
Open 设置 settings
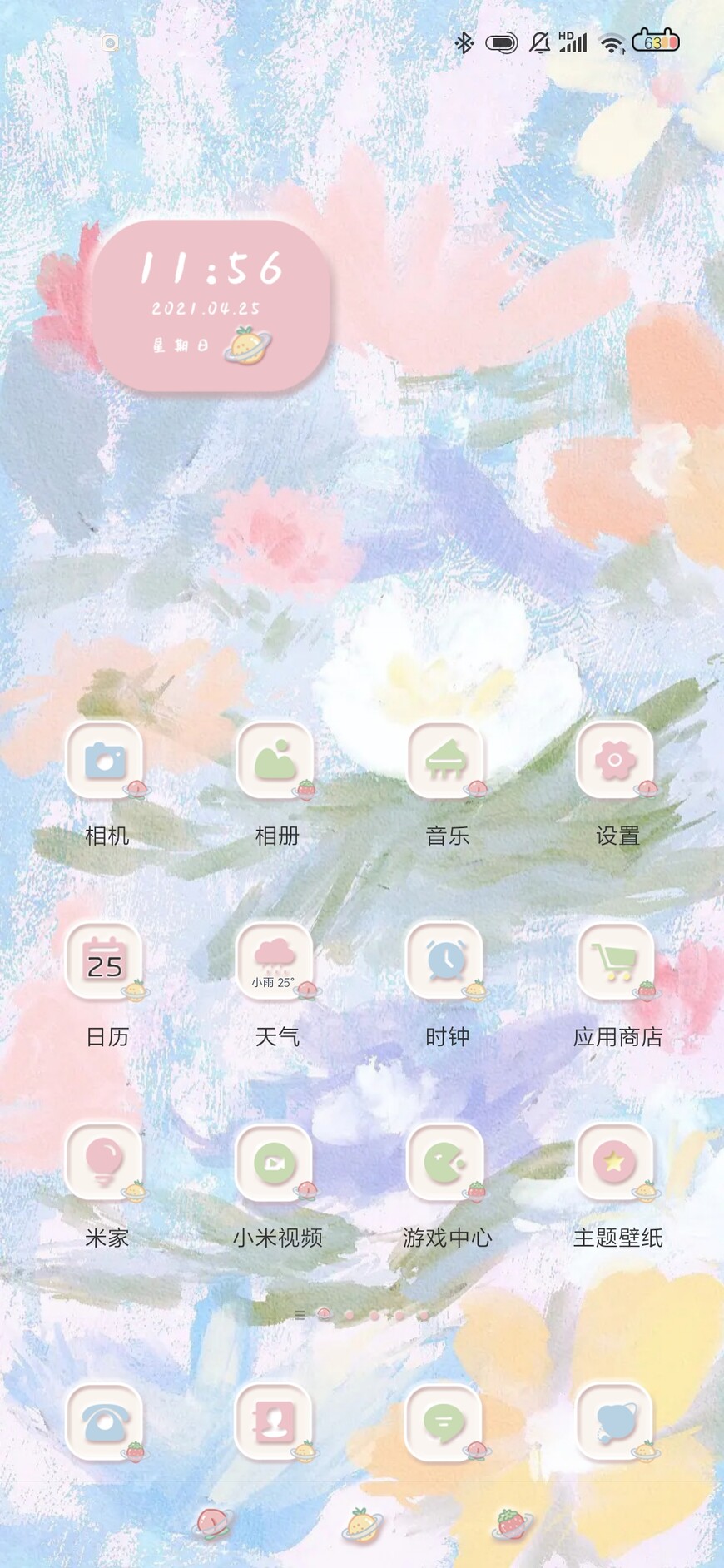pyautogui.click(x=616, y=760)
